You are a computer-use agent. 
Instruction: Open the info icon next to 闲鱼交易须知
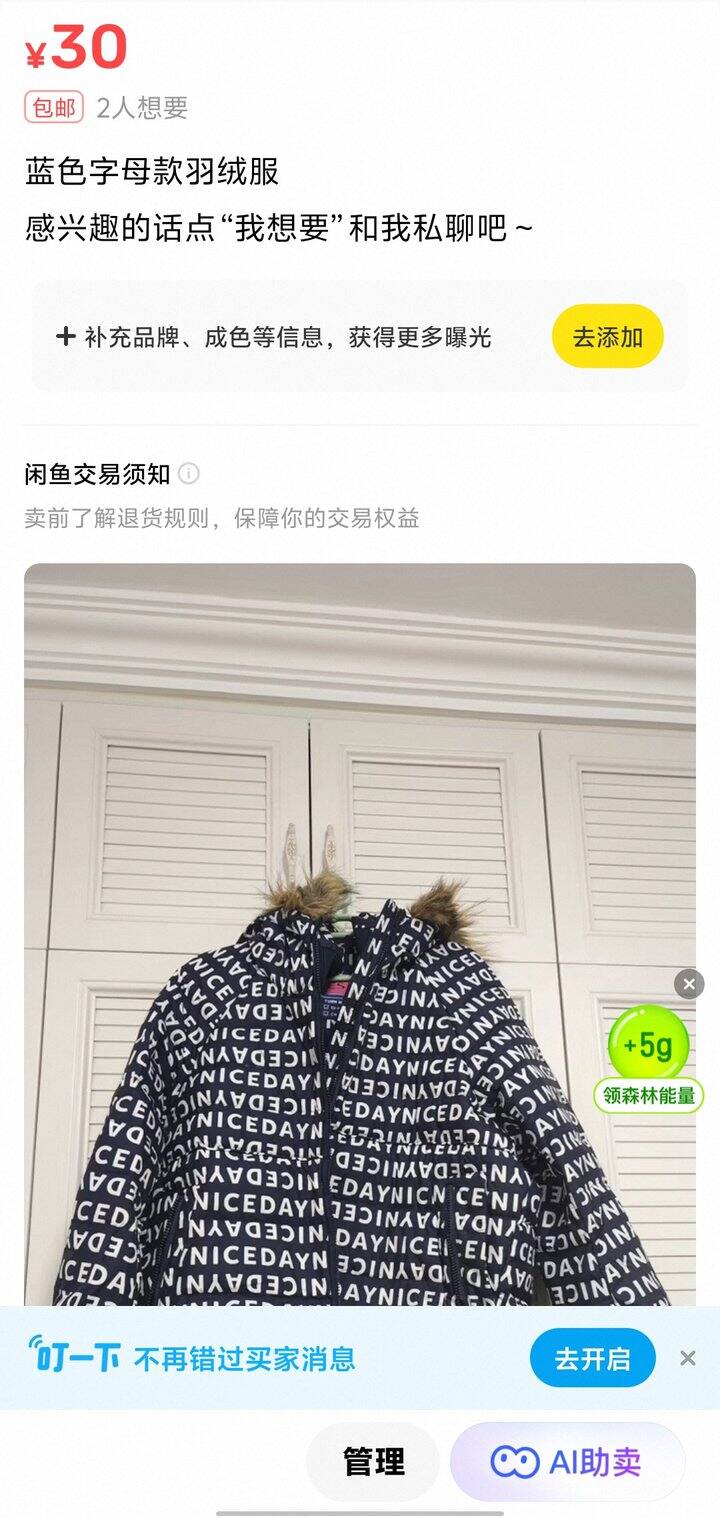click(x=189, y=474)
